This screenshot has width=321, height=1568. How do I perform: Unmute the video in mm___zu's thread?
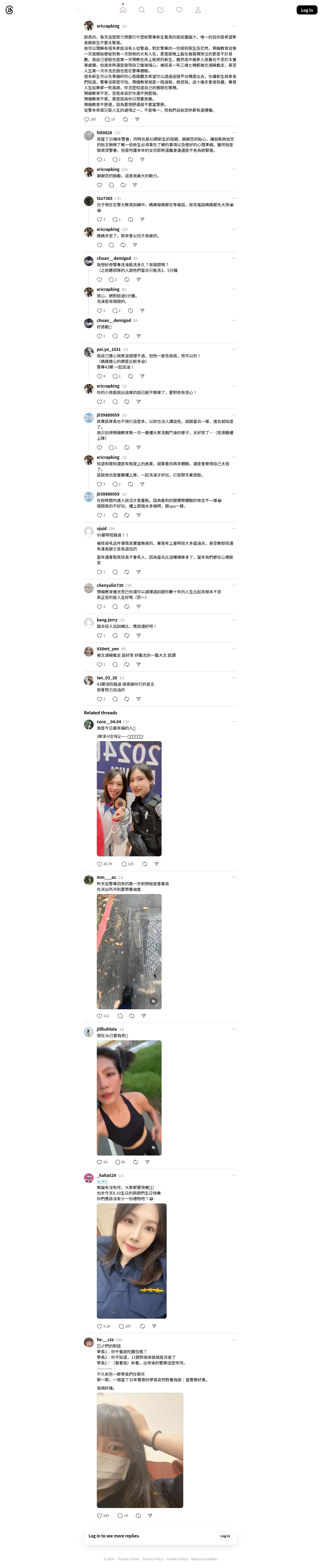[x=153, y=1001]
